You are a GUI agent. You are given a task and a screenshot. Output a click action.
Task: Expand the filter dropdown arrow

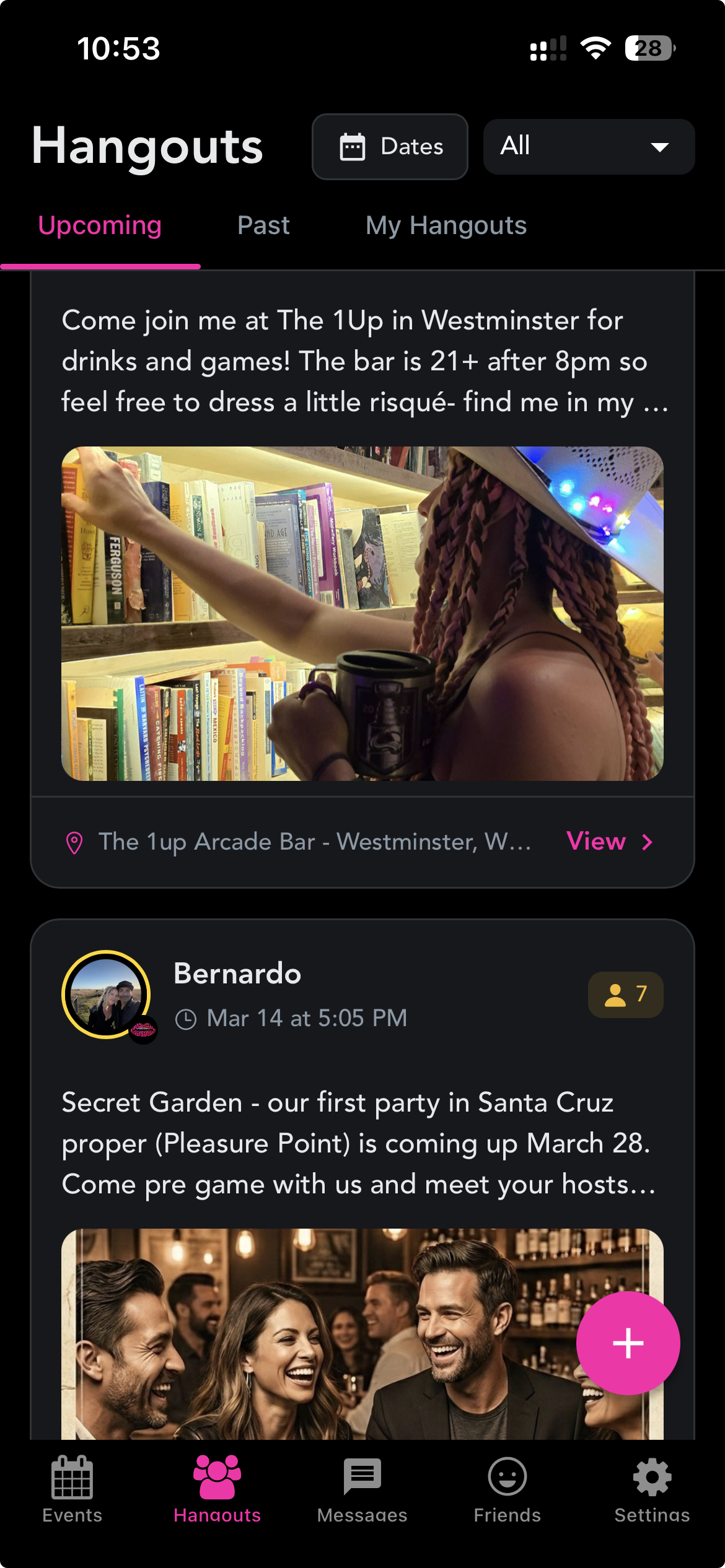659,147
